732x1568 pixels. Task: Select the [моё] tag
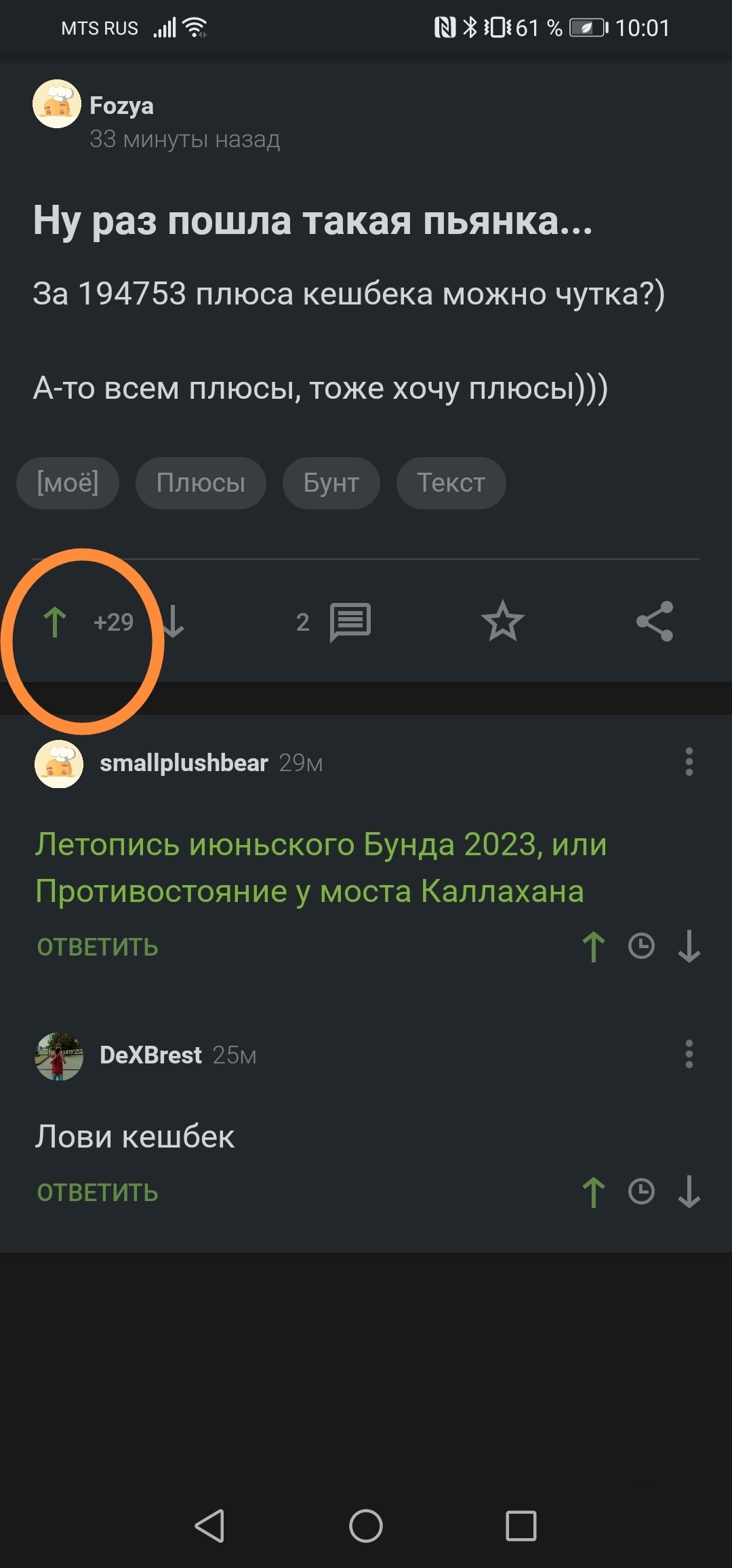click(68, 483)
